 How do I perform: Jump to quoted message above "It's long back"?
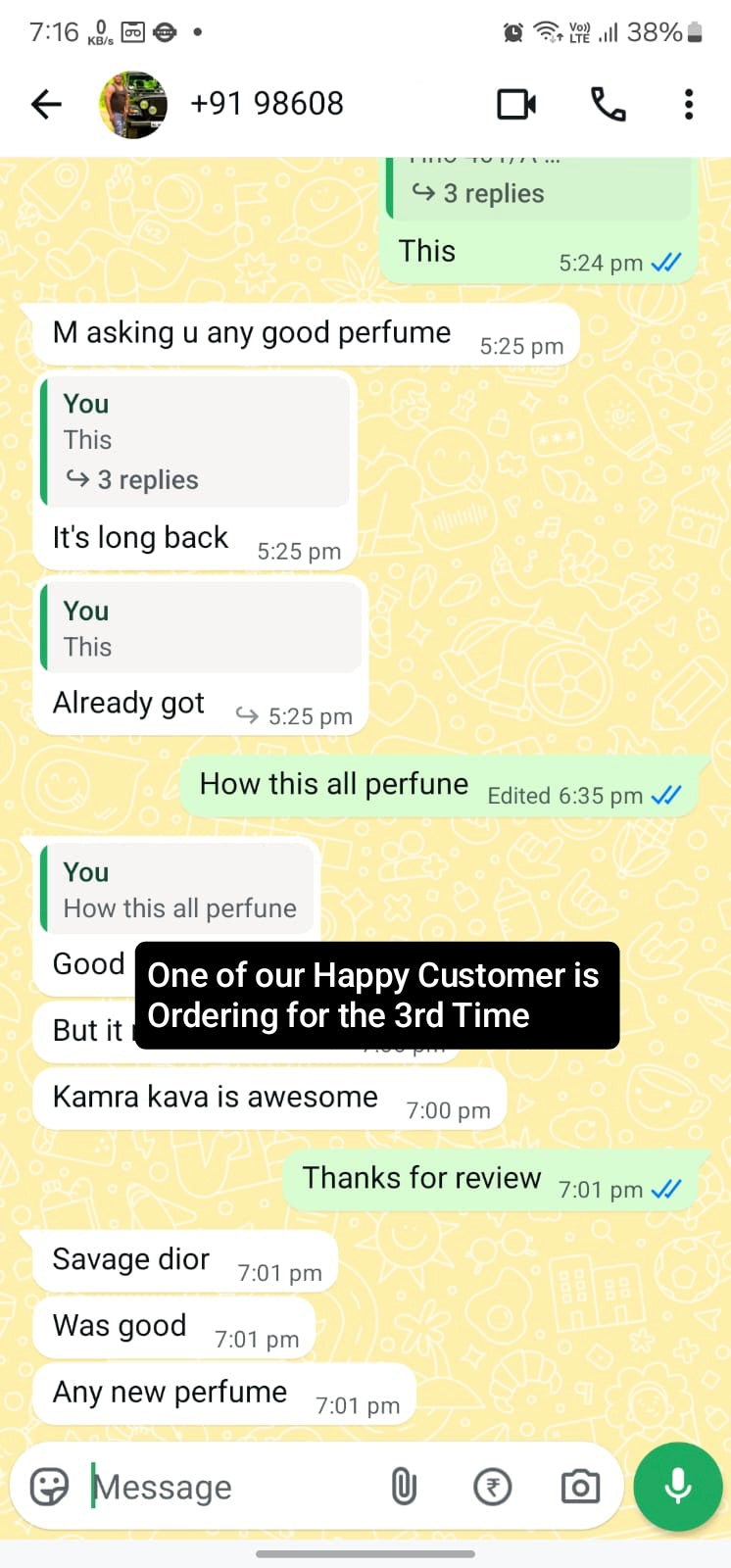pyautogui.click(x=195, y=441)
